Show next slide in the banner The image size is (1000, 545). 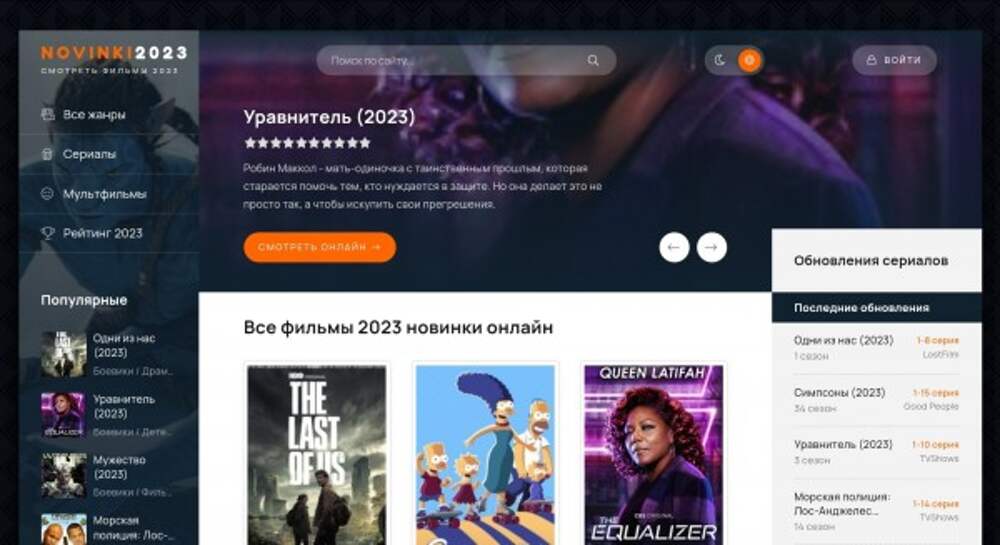click(712, 247)
